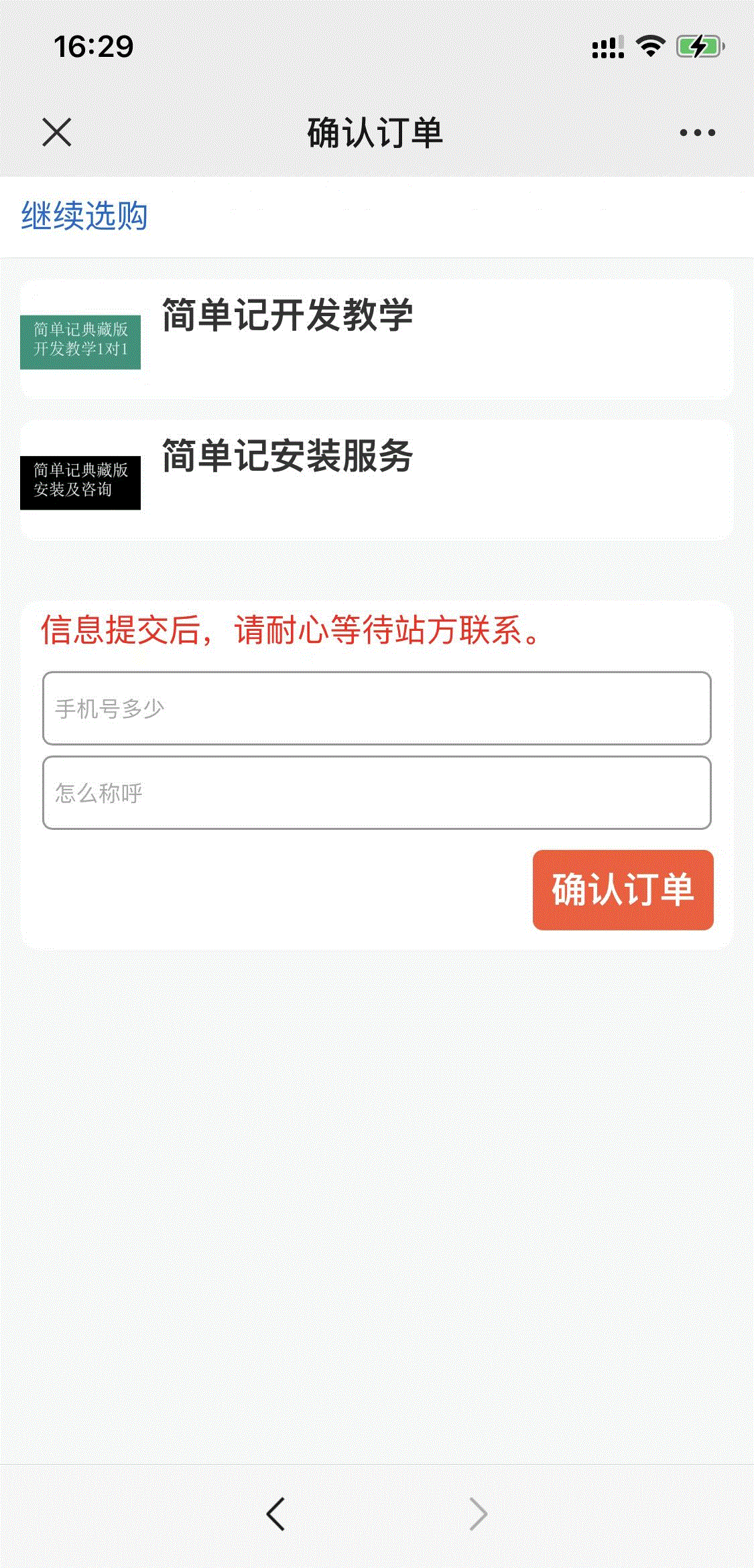Tap the 继续选购 link
754x1568 pixels.
point(84,216)
